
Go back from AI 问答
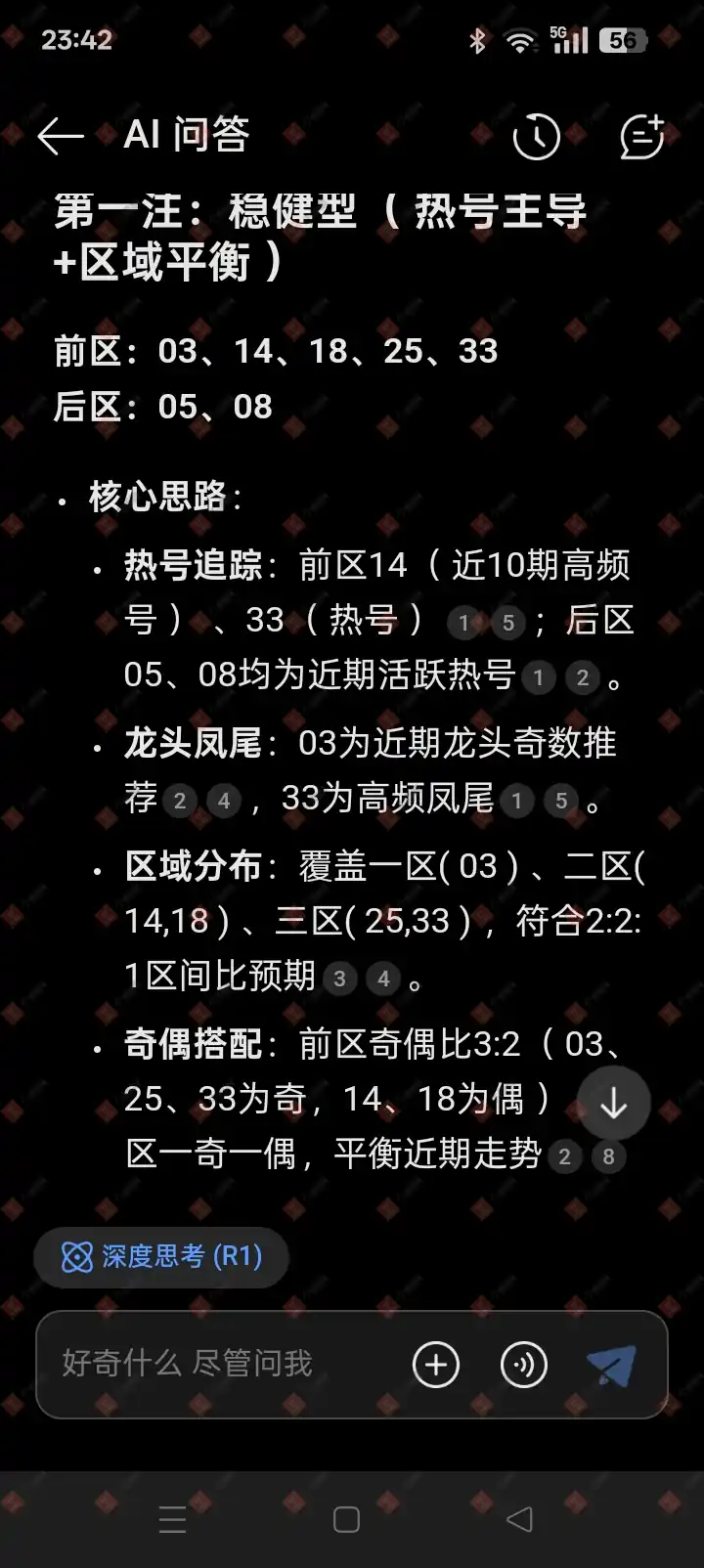tap(61, 136)
